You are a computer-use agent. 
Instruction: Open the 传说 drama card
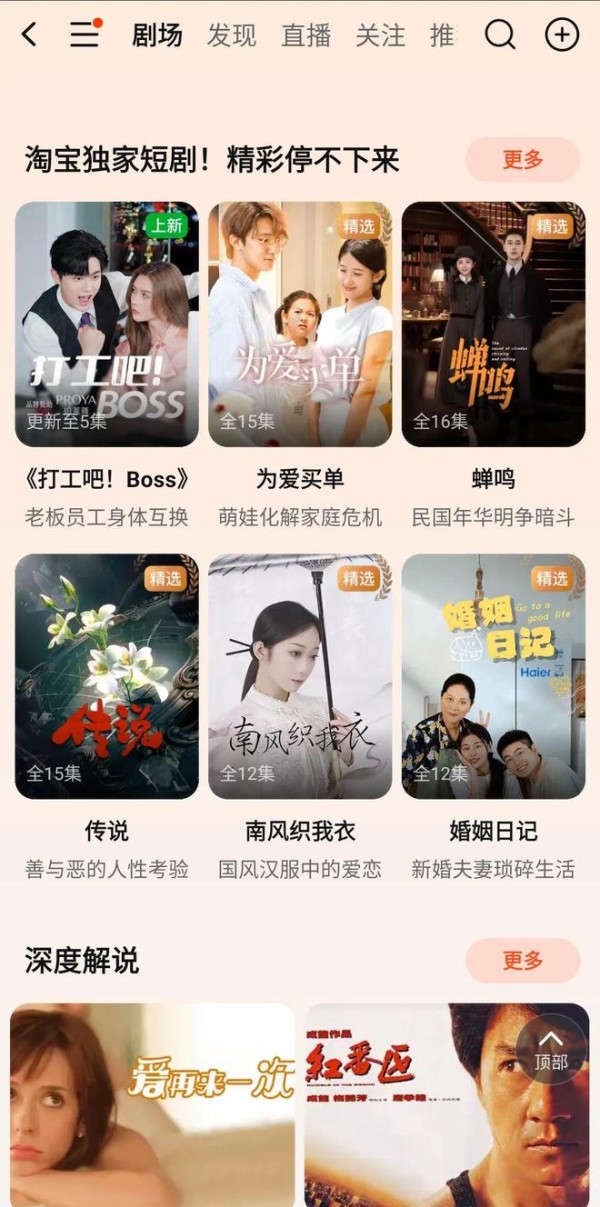(x=107, y=676)
